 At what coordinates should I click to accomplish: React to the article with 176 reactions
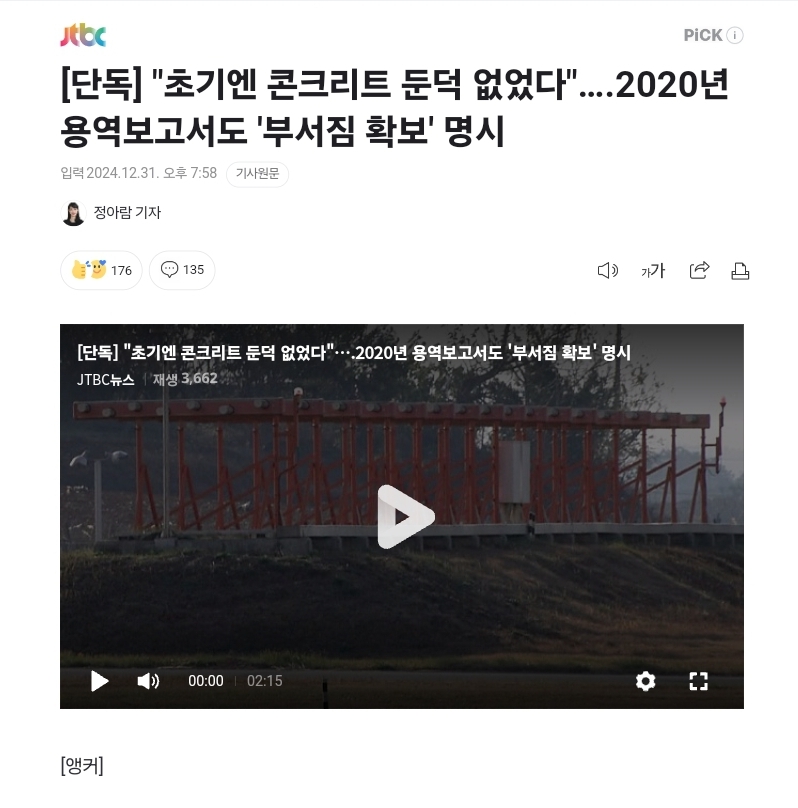point(102,270)
